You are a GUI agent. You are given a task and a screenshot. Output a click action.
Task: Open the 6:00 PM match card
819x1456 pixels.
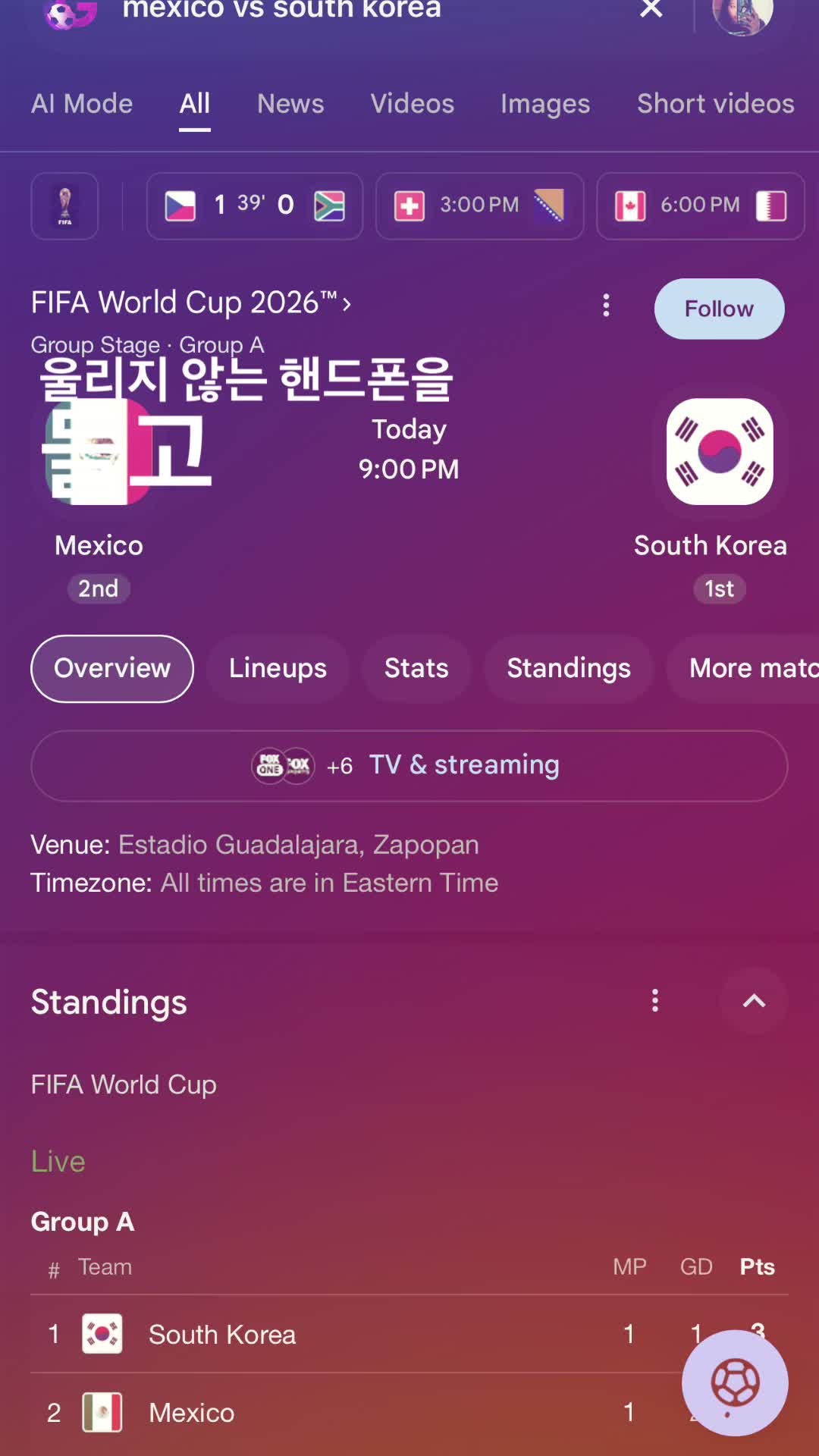pos(700,206)
